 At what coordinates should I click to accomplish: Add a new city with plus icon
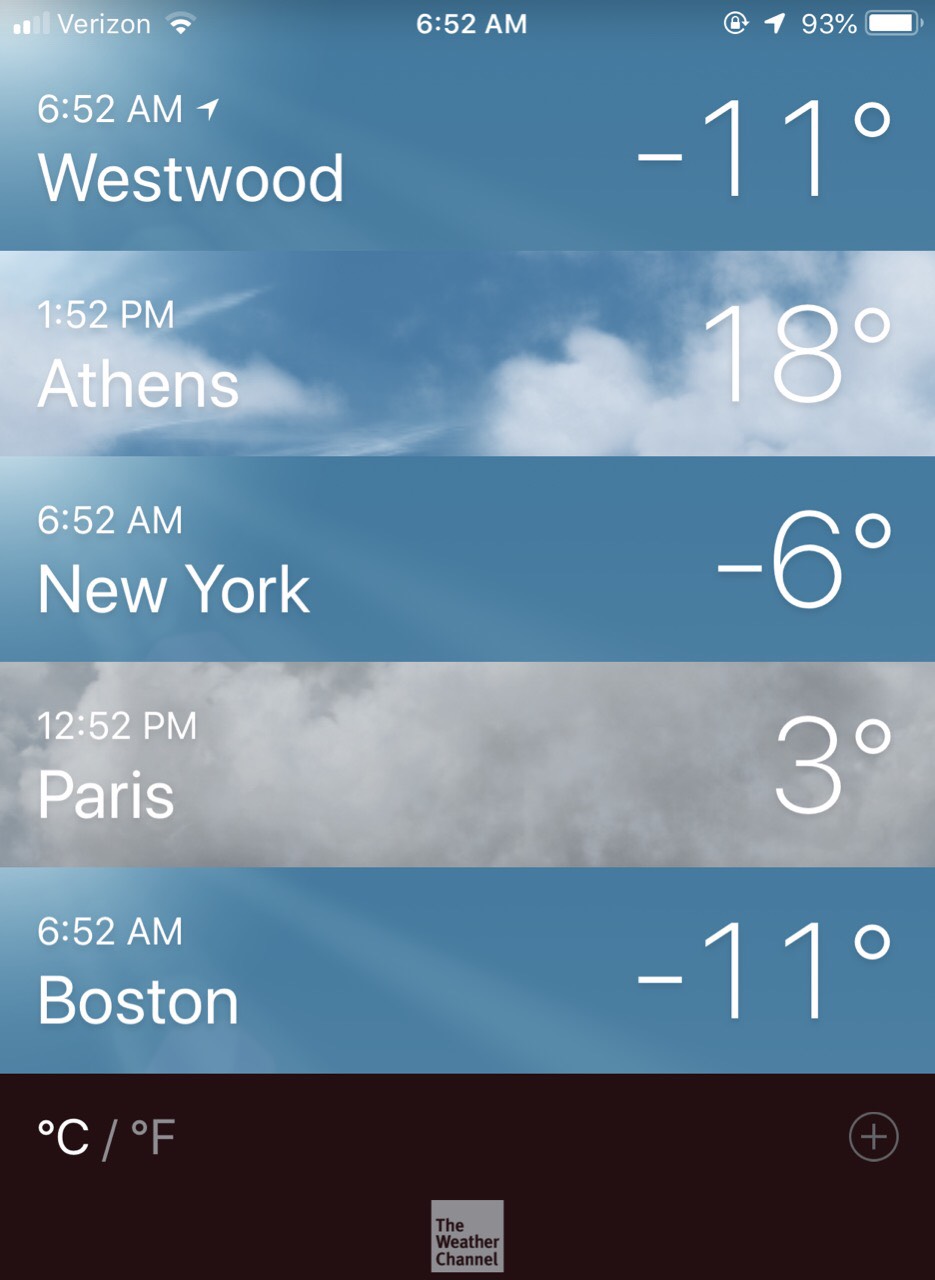873,1137
